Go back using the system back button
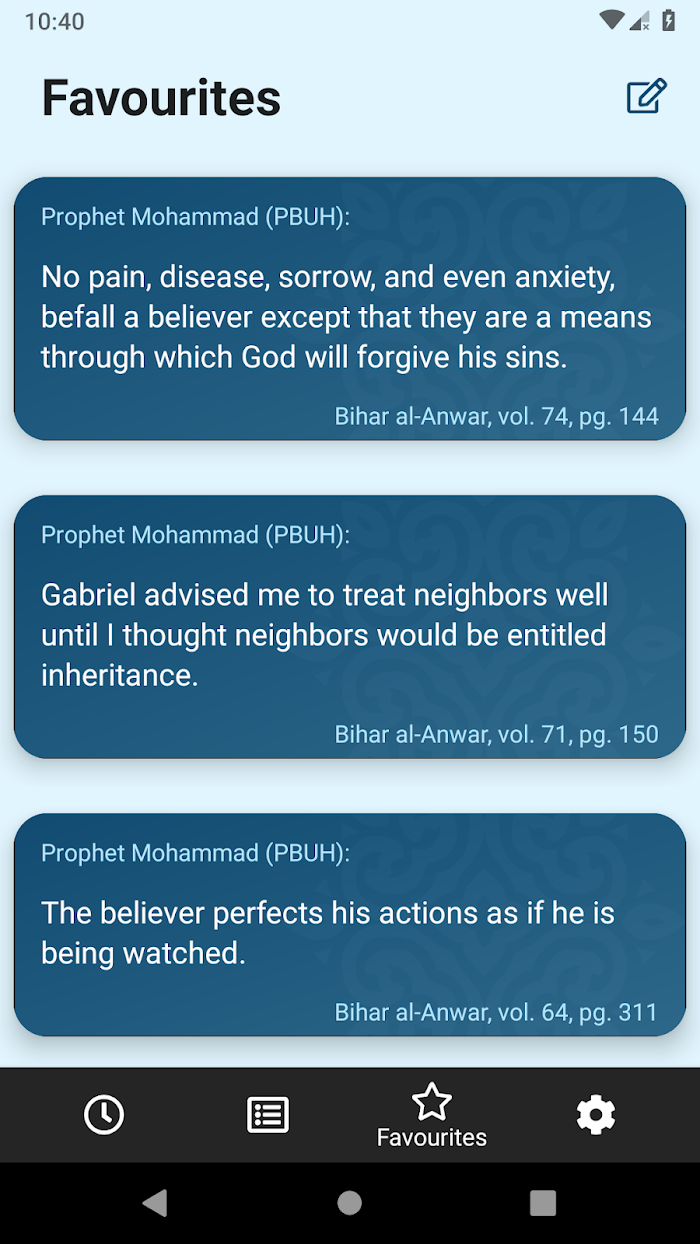This screenshot has width=700, height=1244. pos(155,1203)
